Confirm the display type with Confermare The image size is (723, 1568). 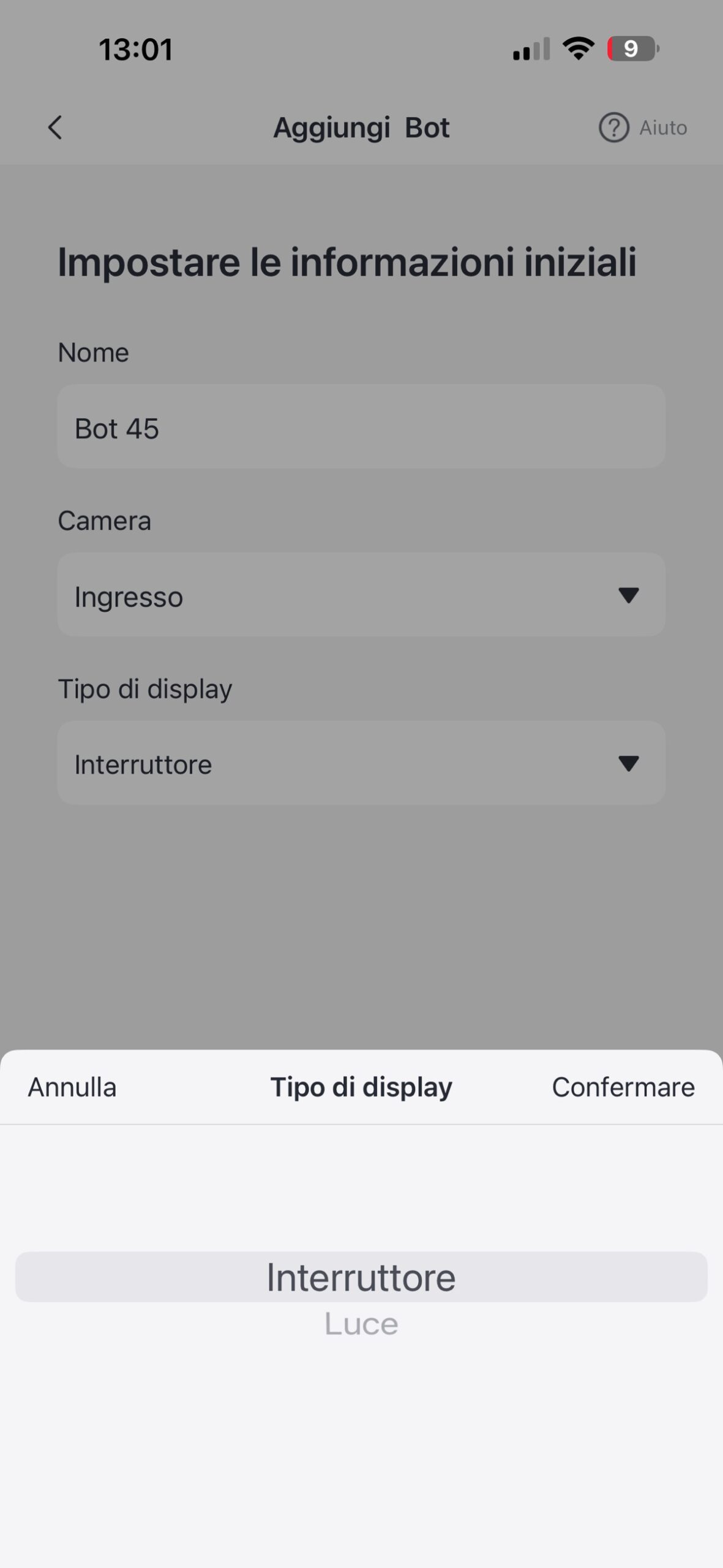(x=623, y=1087)
